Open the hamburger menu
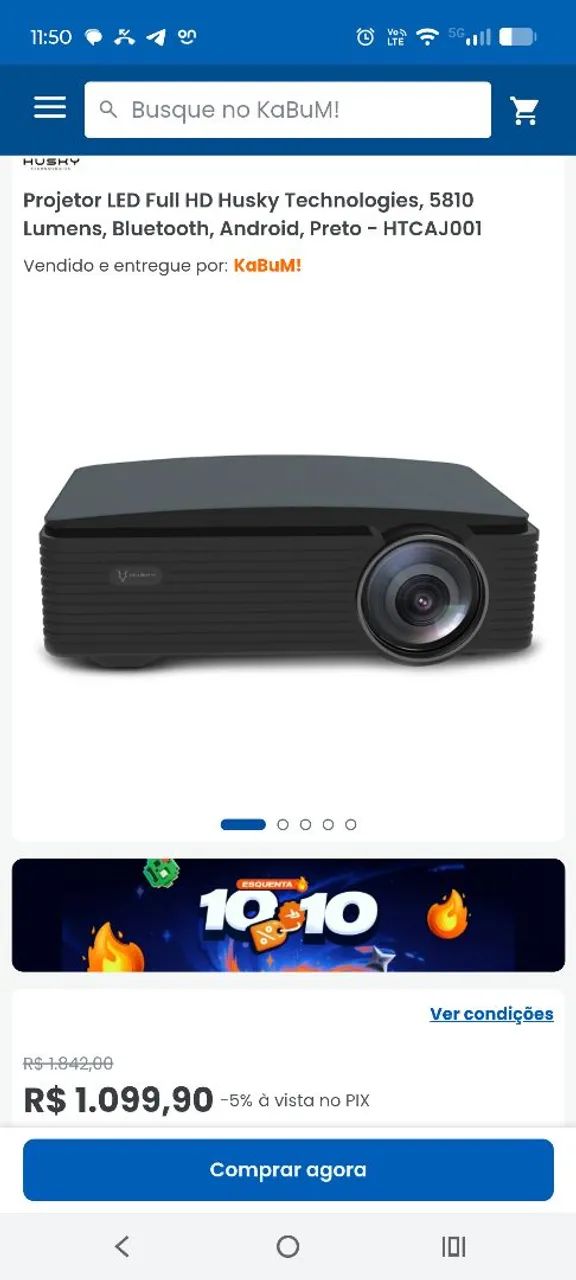576x1280 pixels. (x=50, y=108)
